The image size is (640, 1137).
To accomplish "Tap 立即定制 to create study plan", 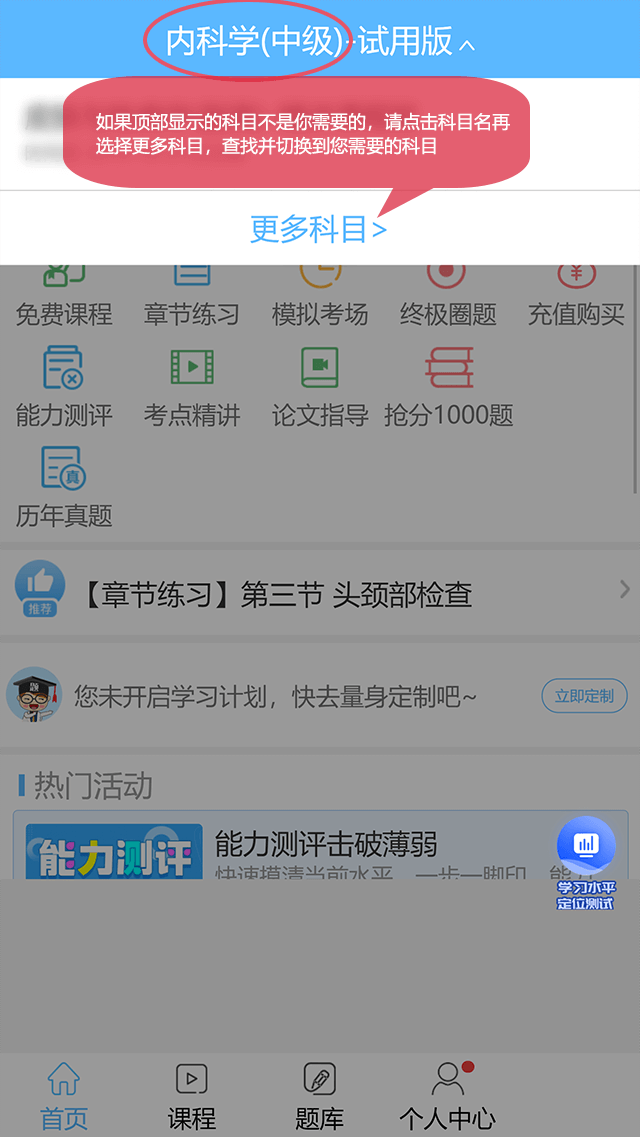I will tap(584, 695).
